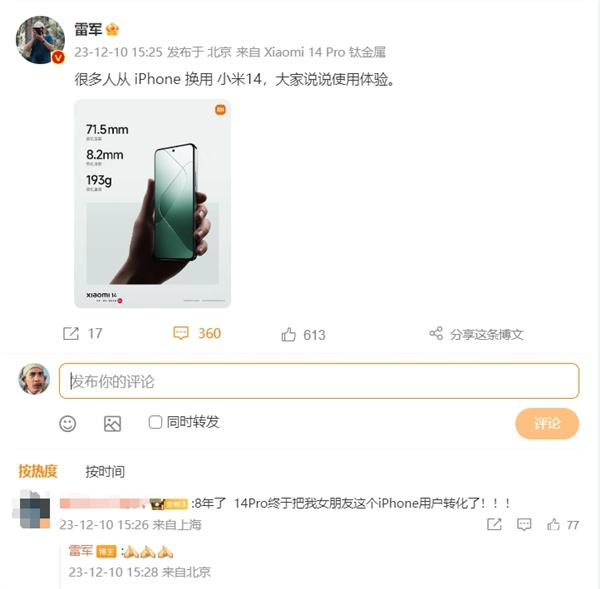Repost this post with 17 reposts
600x589 pixels.
(83, 334)
